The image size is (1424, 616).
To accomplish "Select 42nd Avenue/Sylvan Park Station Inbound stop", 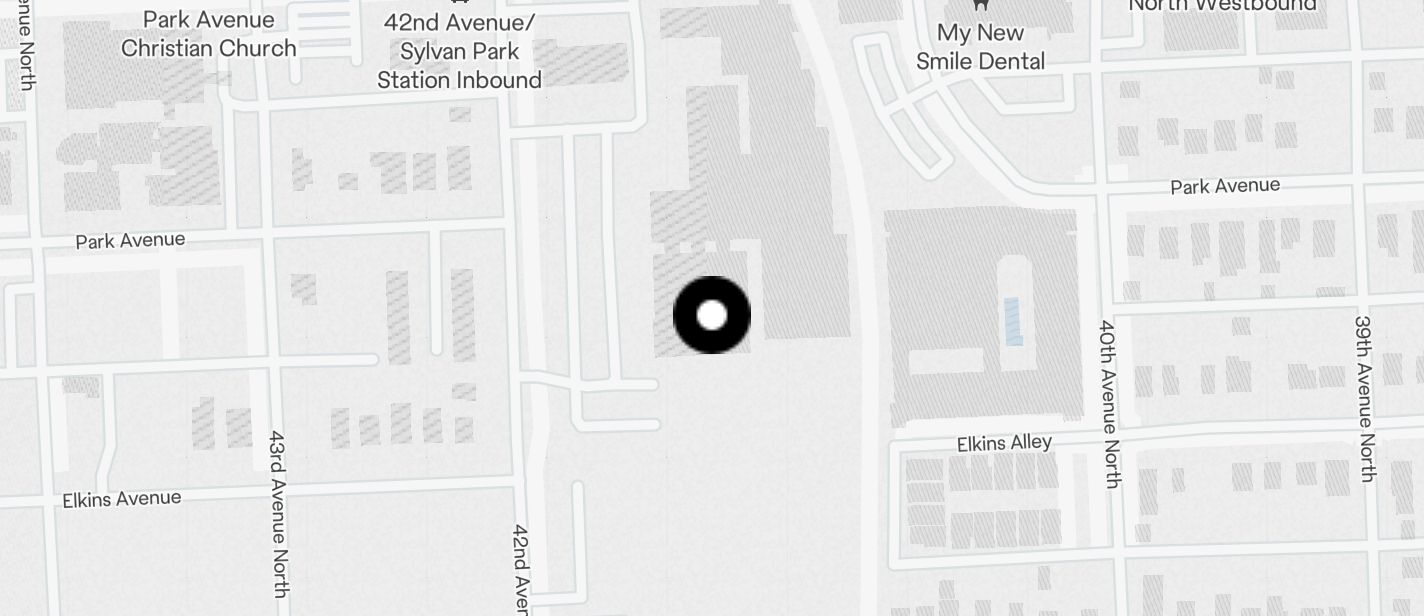I will coord(459,50).
